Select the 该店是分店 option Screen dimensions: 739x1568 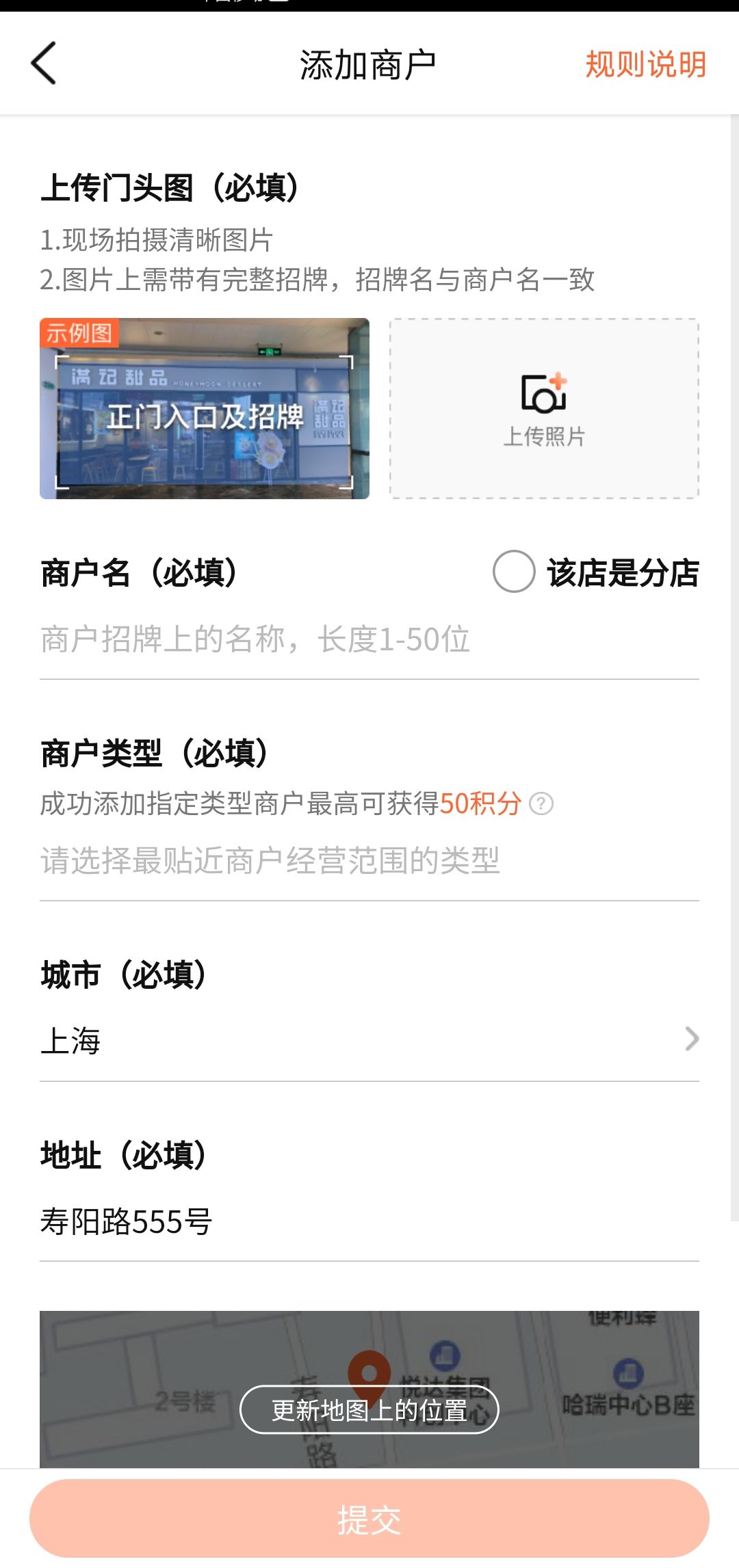514,572
